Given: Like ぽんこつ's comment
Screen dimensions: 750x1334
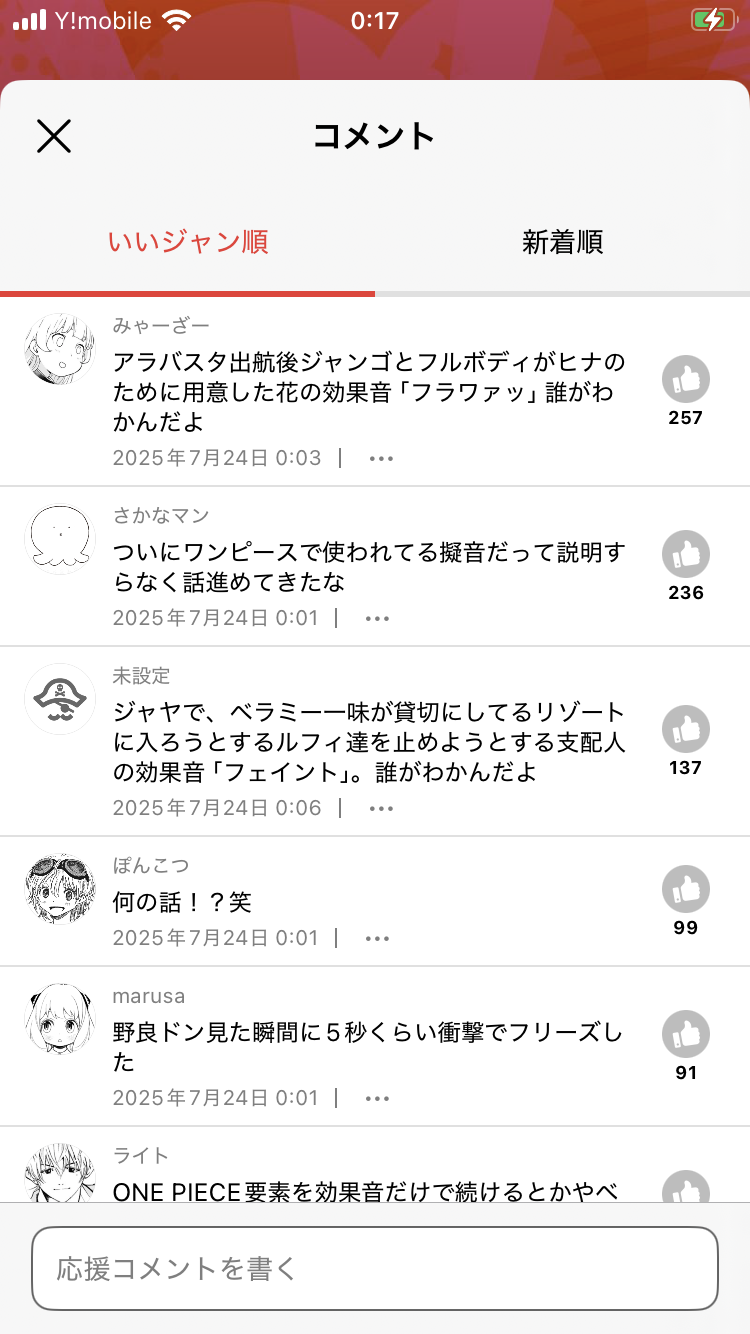Looking at the screenshot, I should tap(686, 889).
